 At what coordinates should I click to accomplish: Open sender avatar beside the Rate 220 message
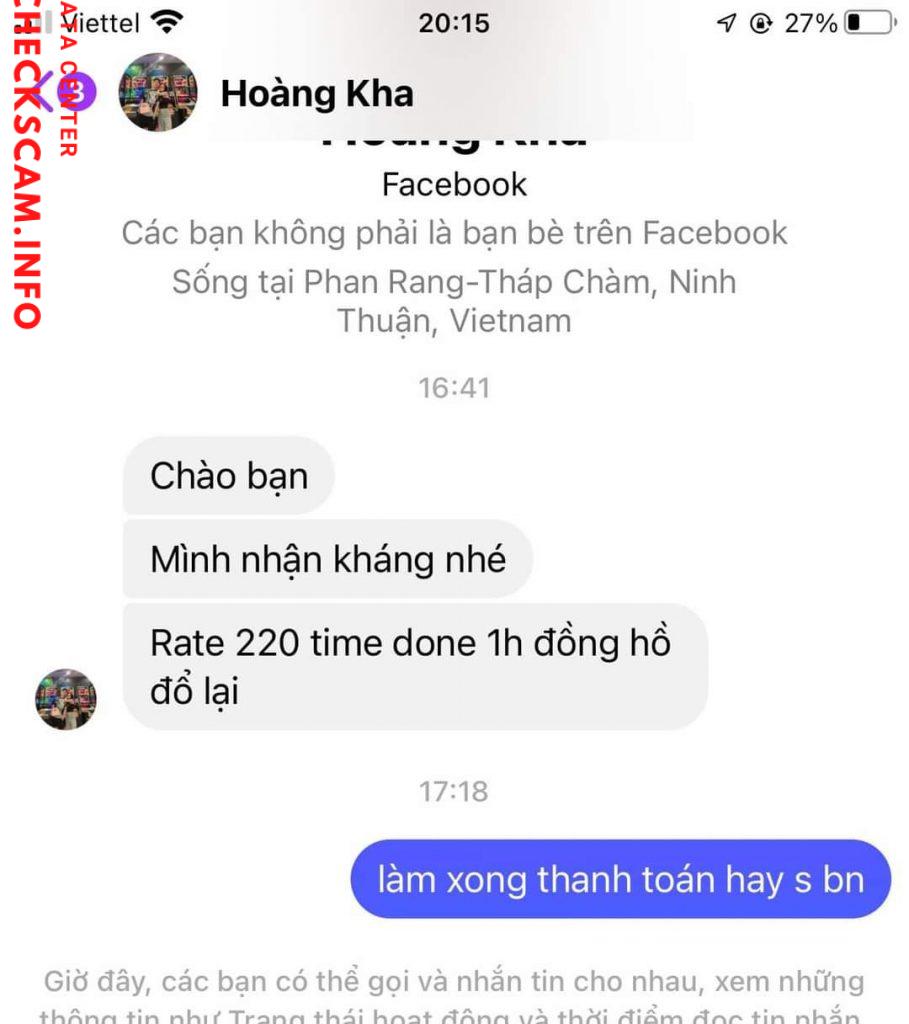(x=66, y=699)
